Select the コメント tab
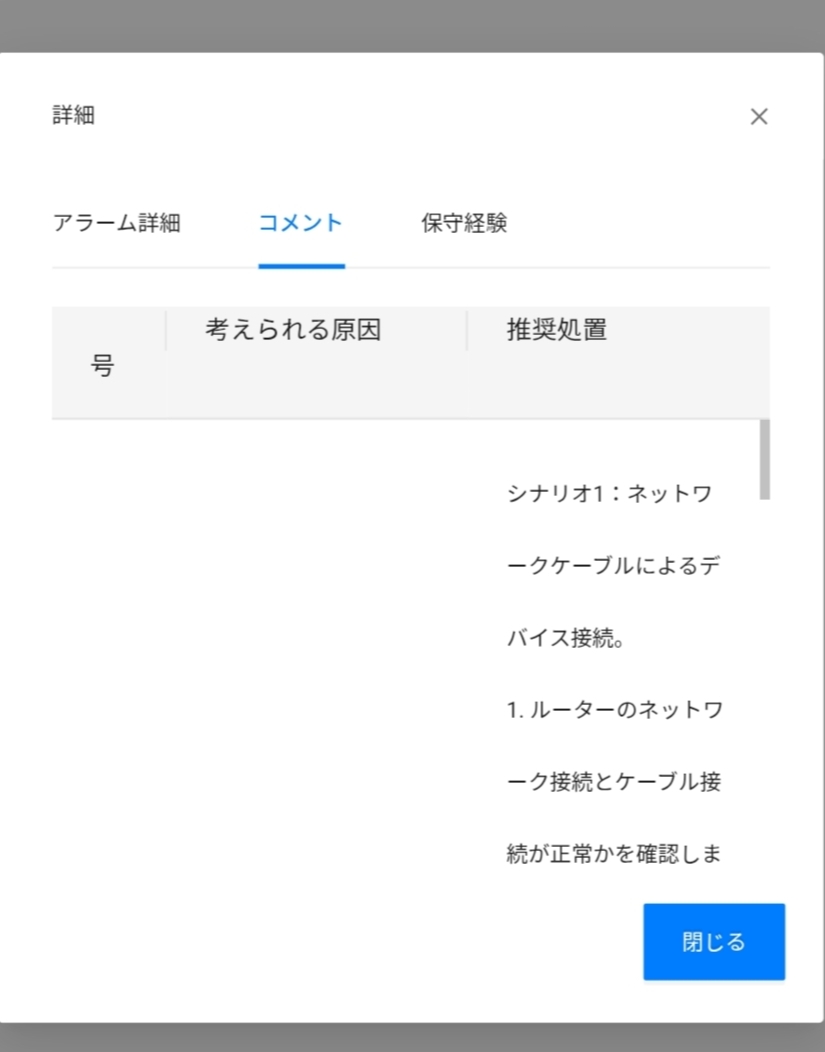Viewport: 825px width, 1052px height. click(x=301, y=223)
